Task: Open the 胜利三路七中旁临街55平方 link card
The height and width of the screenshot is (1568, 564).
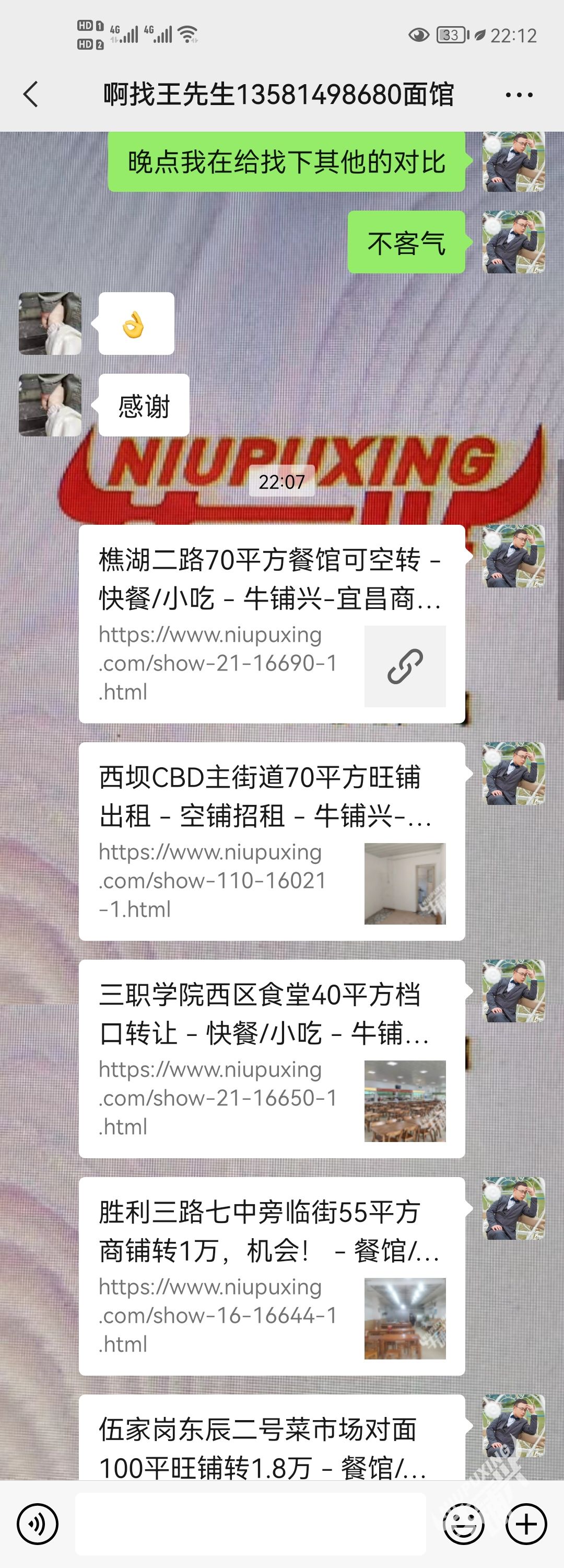Action: click(x=272, y=1276)
